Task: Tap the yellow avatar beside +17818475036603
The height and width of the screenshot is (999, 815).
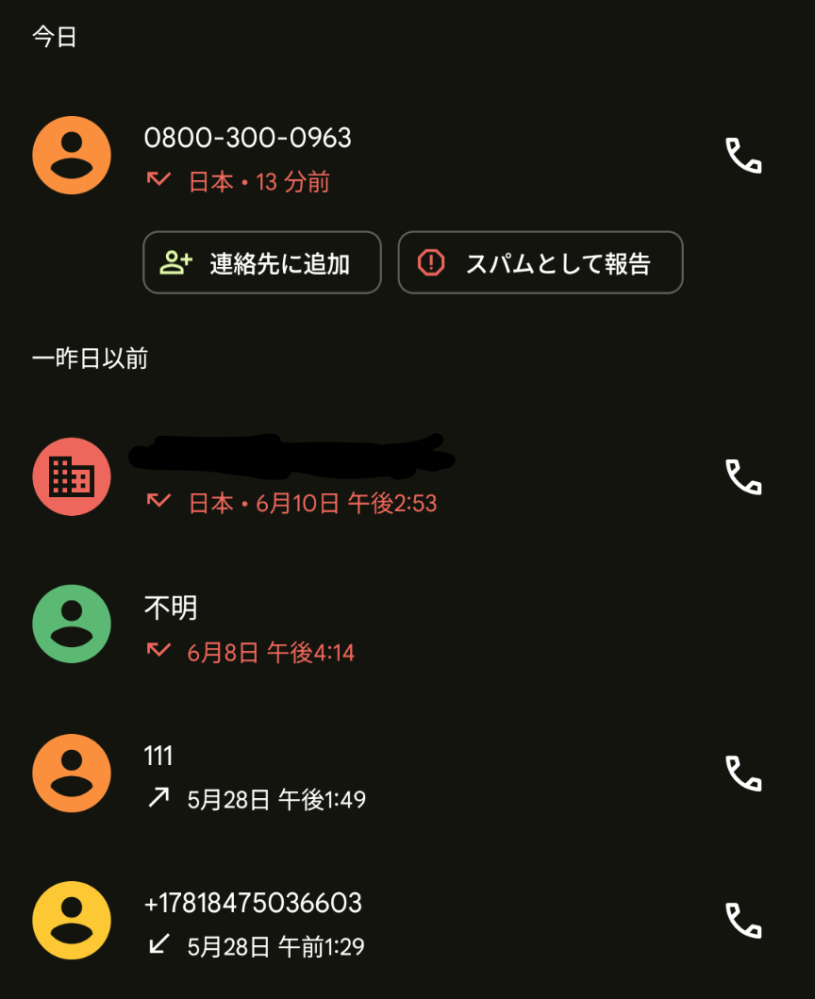Action: 71,920
